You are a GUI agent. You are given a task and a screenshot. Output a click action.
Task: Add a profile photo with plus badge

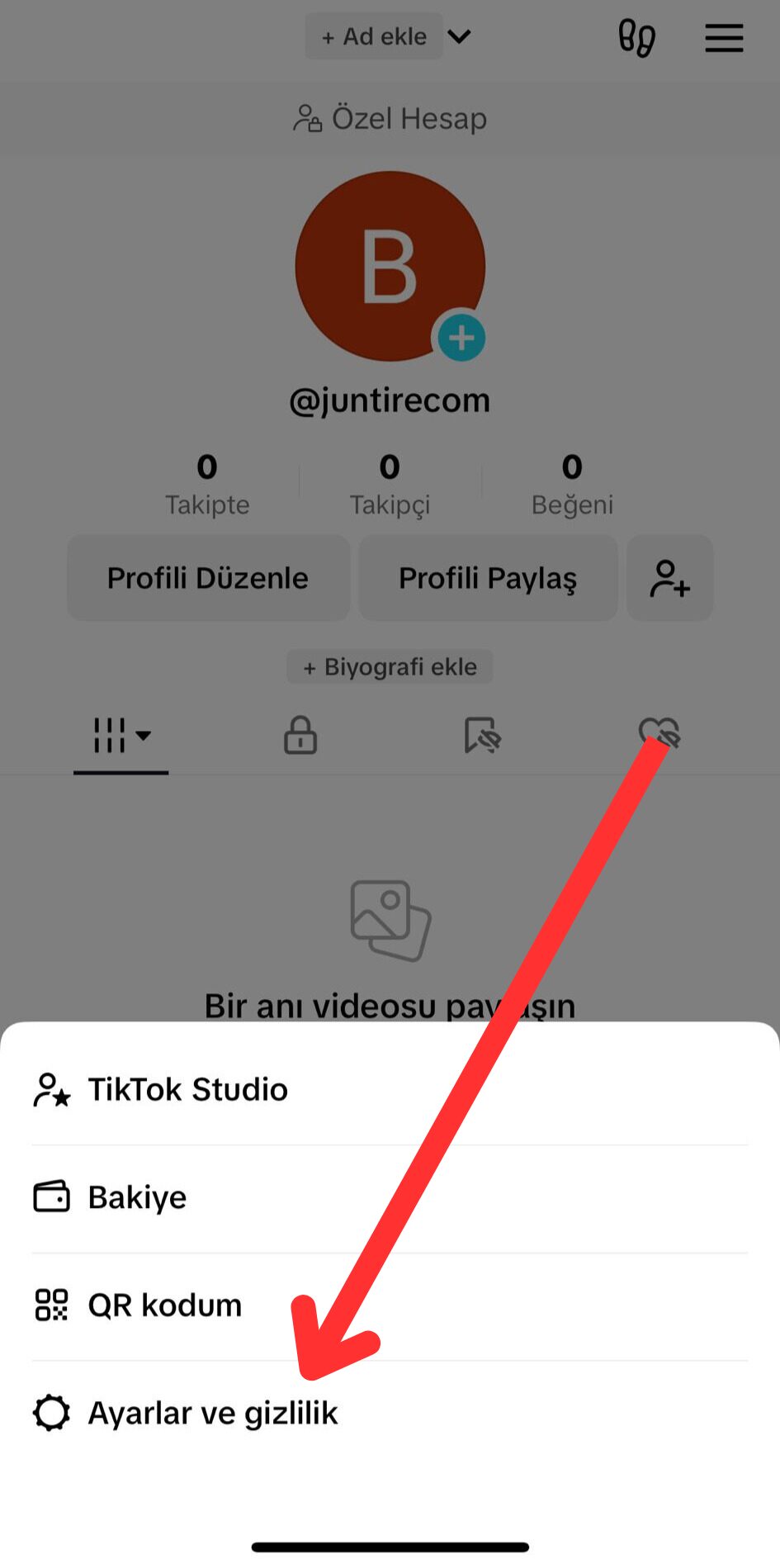(461, 337)
